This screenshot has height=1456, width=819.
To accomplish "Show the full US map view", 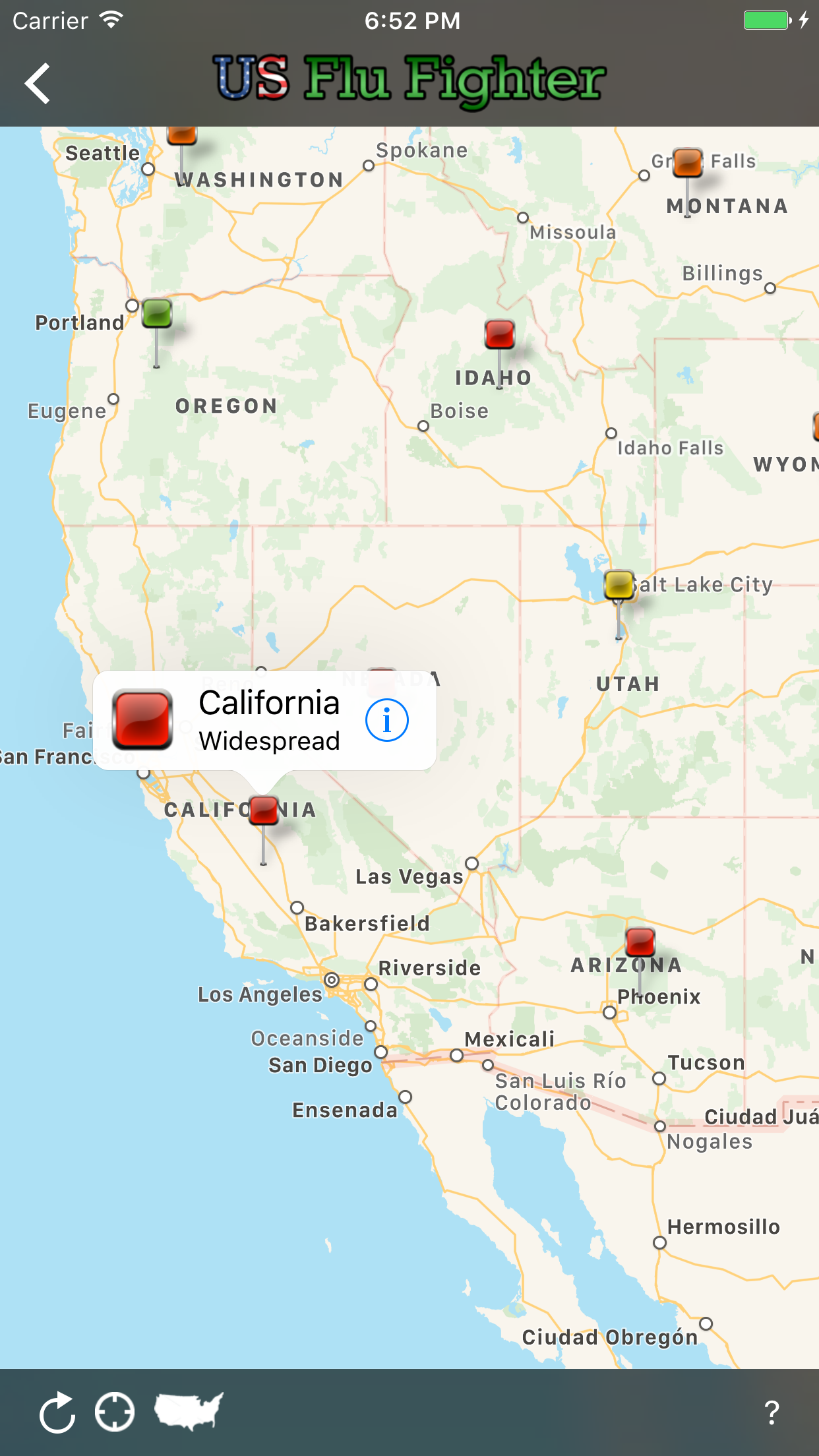I will 189,1410.
